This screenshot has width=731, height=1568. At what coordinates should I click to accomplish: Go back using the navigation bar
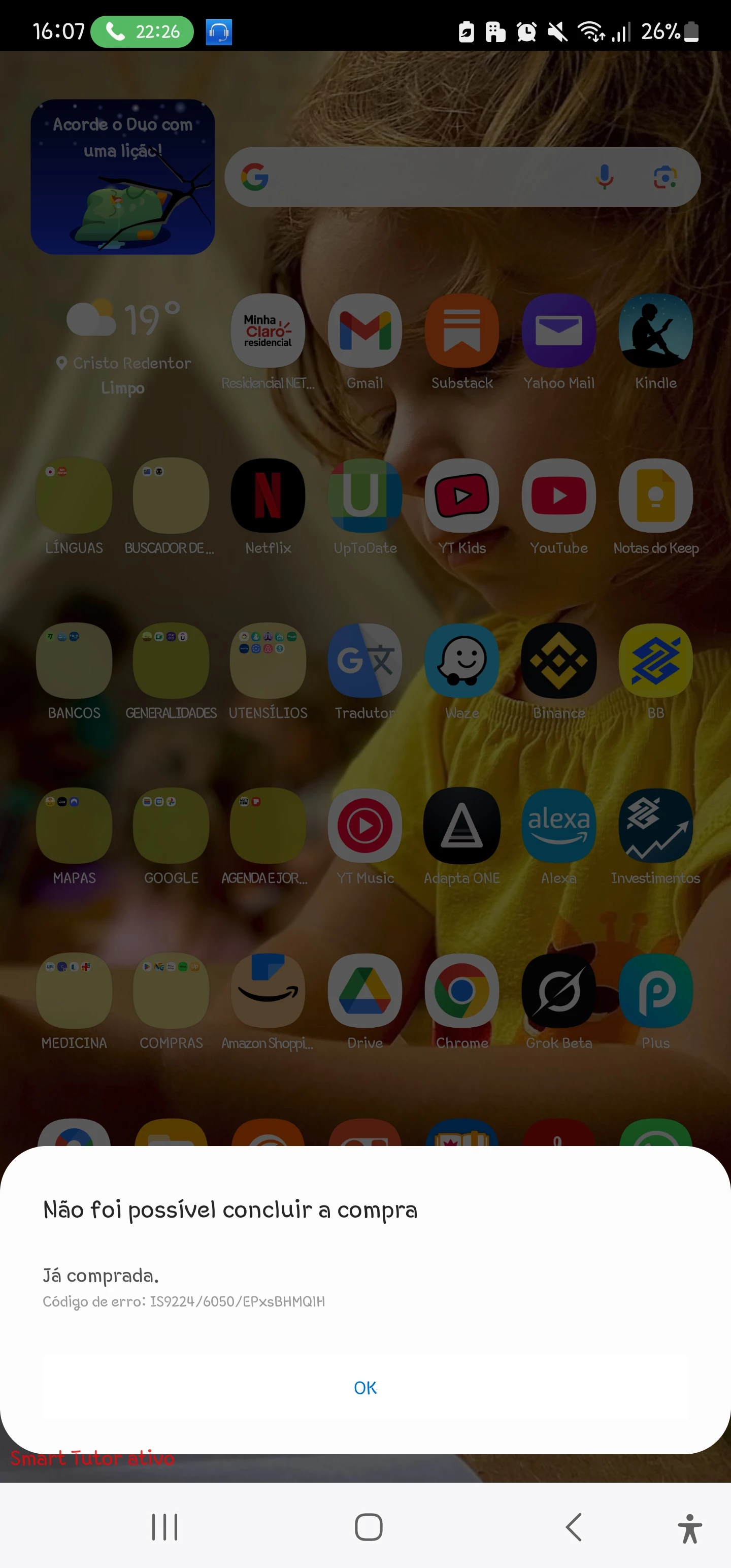[x=573, y=1526]
